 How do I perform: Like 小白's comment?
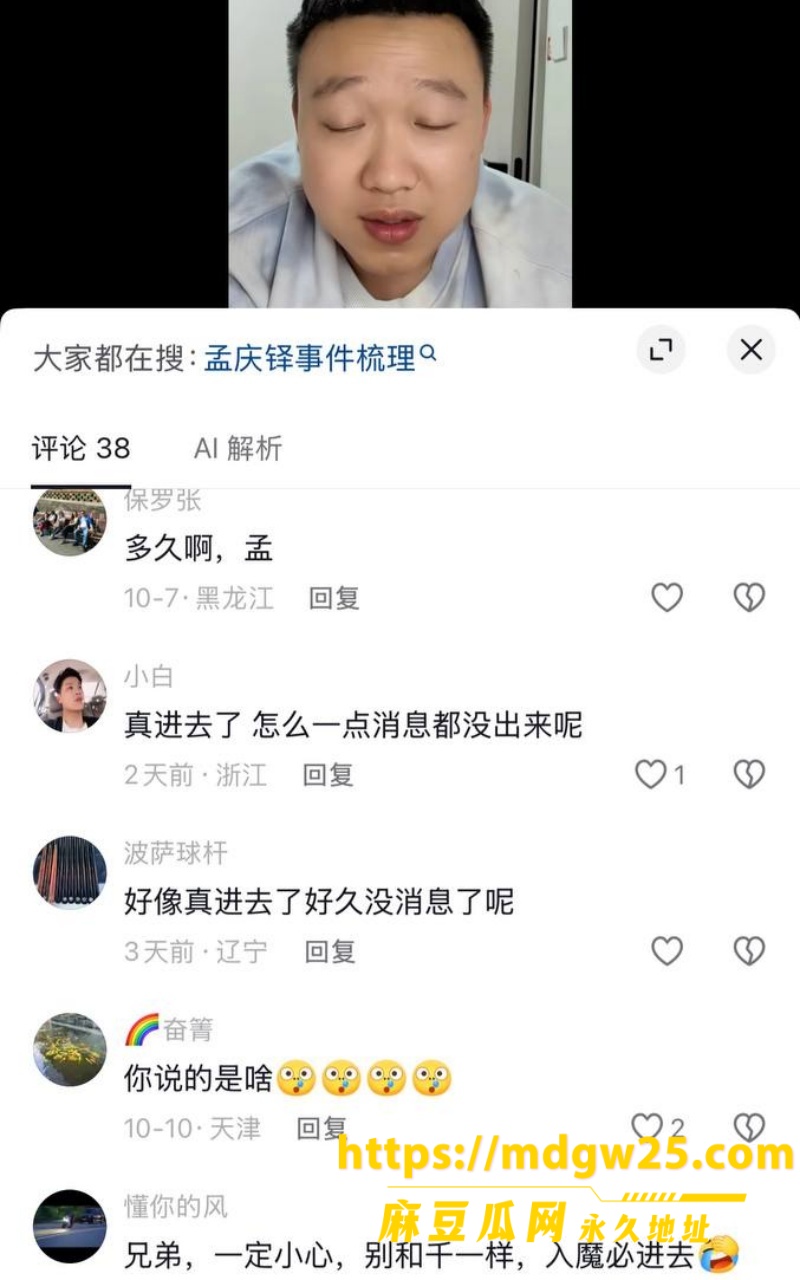click(660, 774)
